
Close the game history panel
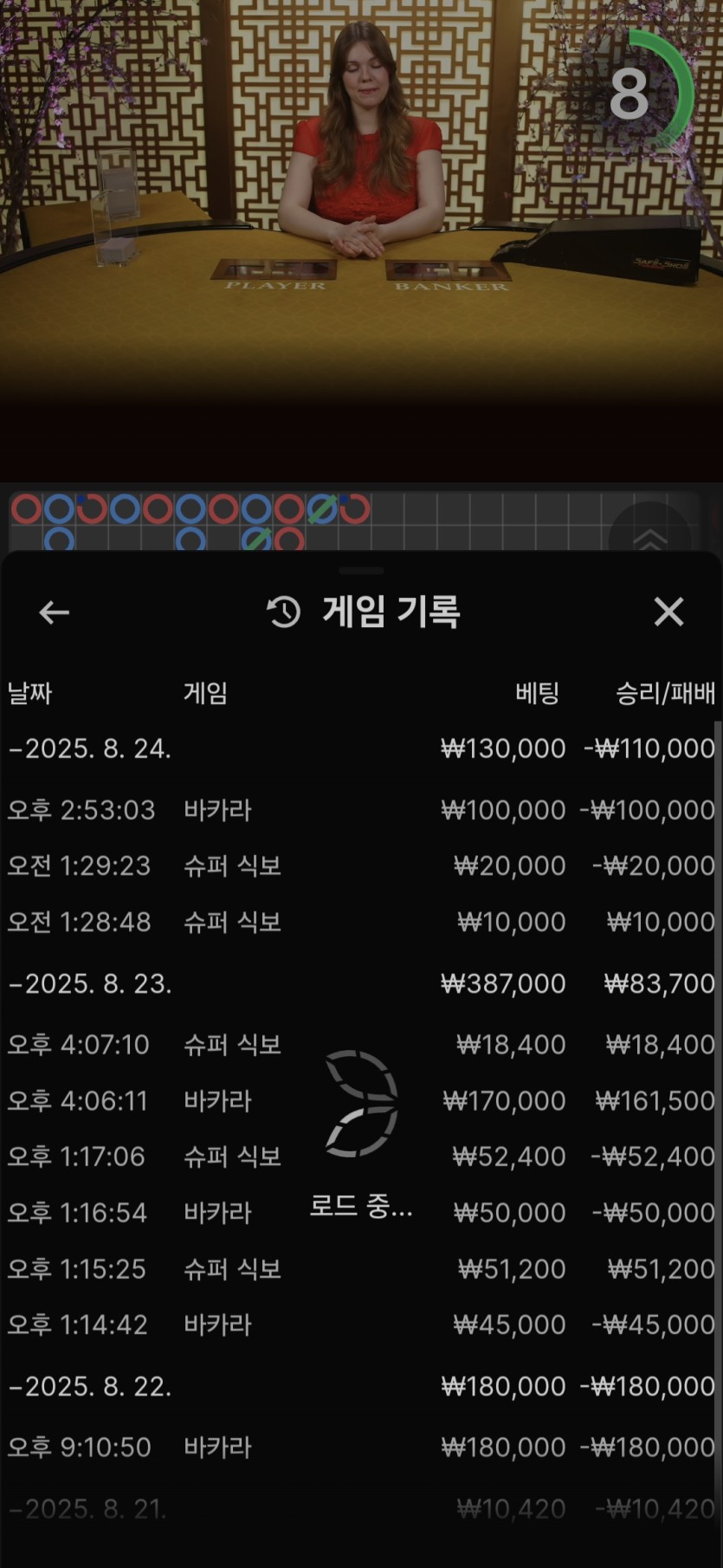pyautogui.click(x=668, y=612)
